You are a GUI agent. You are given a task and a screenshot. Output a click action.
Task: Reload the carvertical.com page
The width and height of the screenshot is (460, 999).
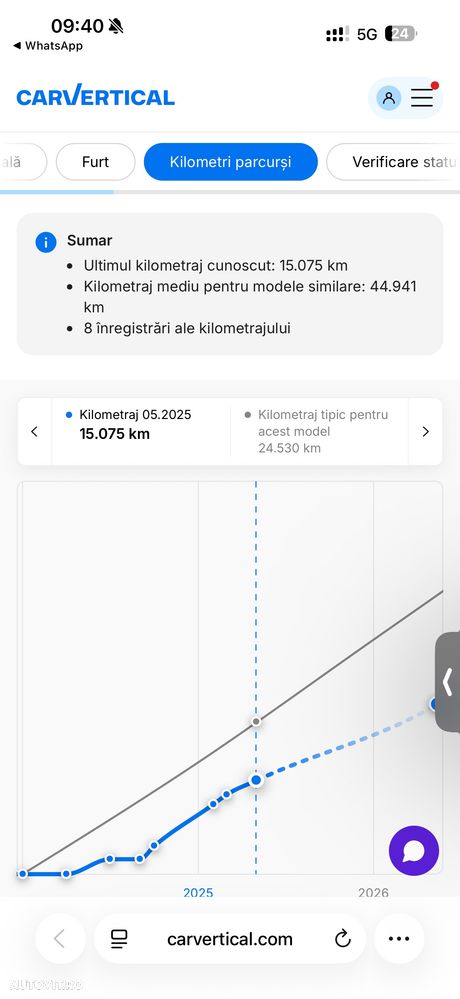coord(343,938)
